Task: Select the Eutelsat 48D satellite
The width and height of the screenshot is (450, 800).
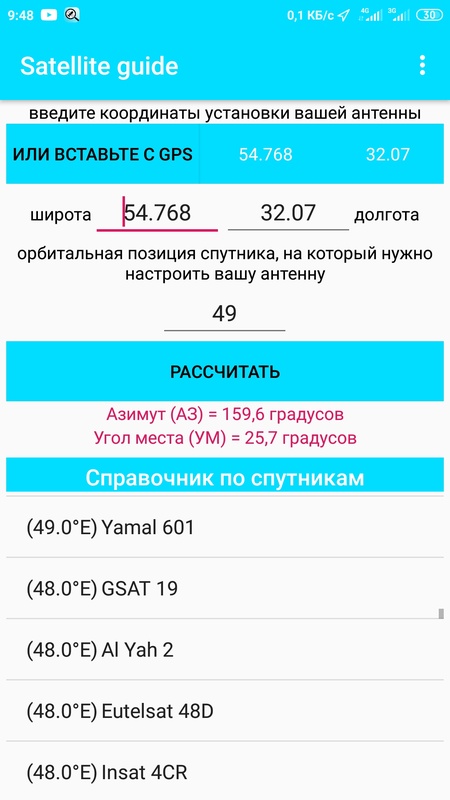Action: (x=225, y=711)
